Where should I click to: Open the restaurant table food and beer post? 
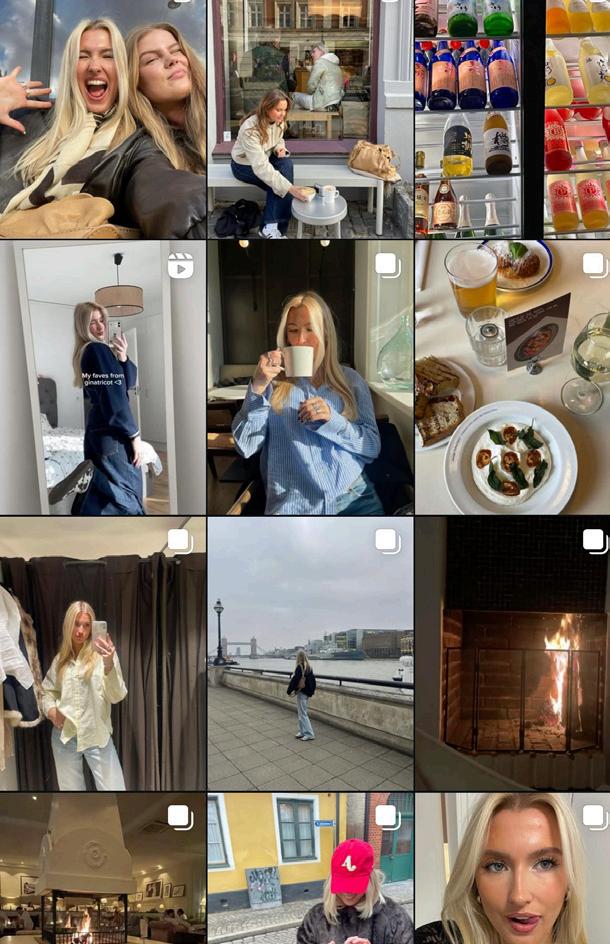512,377
